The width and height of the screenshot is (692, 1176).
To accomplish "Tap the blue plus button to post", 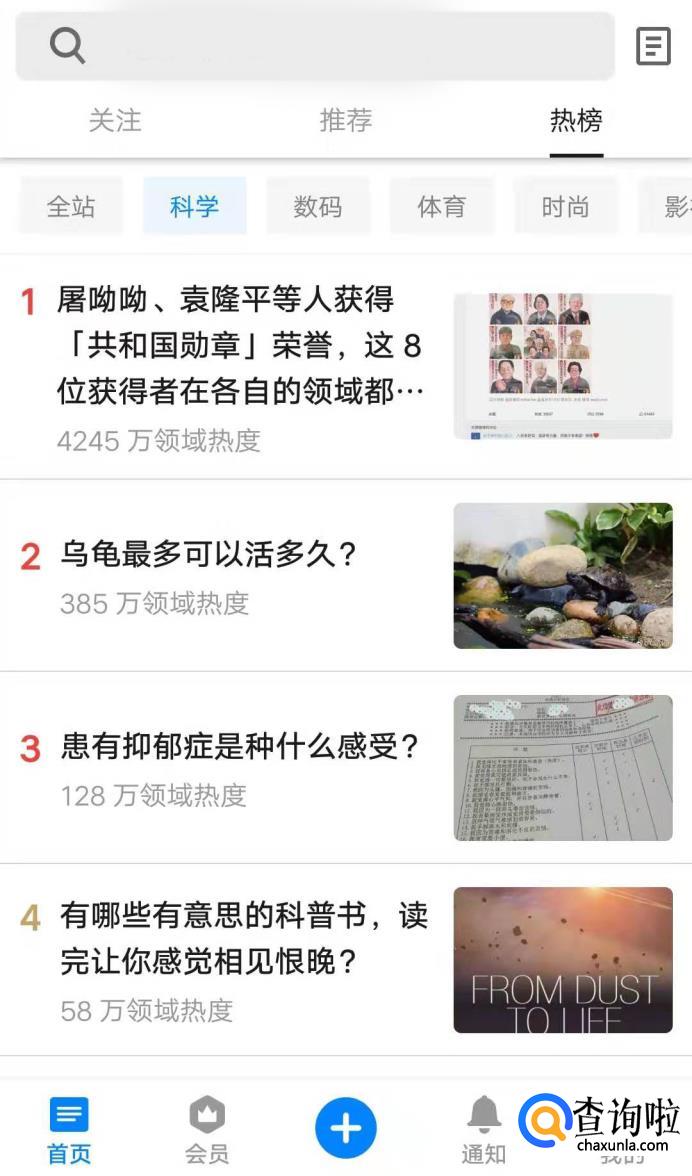I will (x=346, y=1128).
